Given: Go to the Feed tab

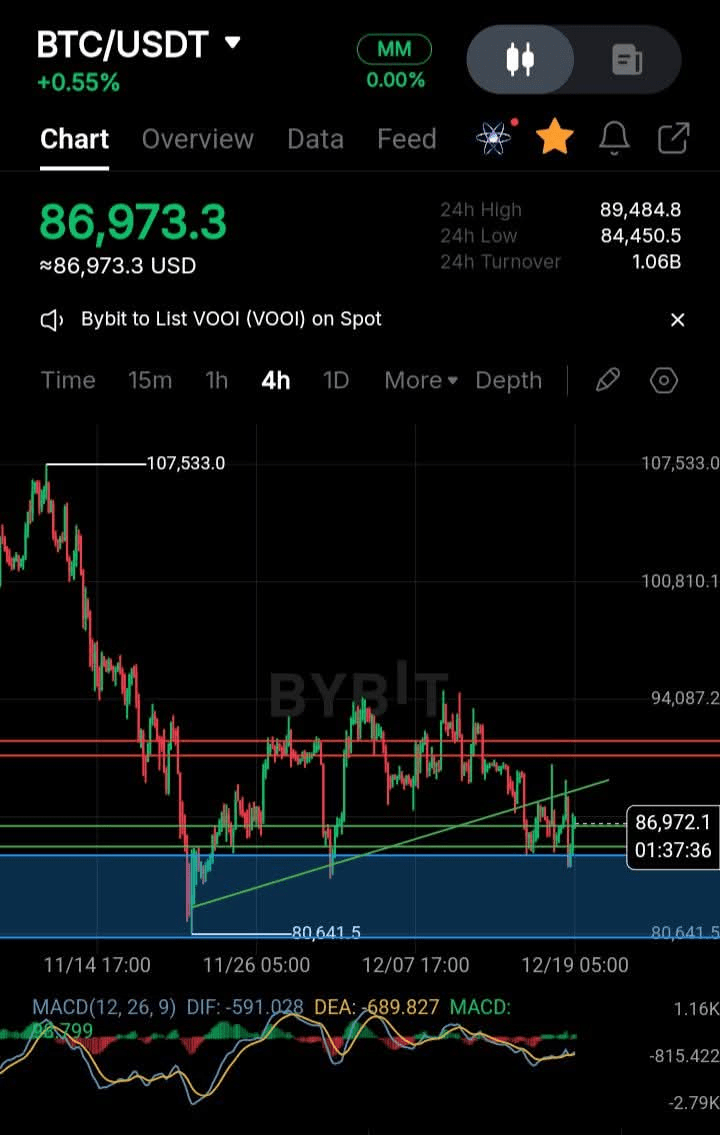Looking at the screenshot, I should pos(406,139).
